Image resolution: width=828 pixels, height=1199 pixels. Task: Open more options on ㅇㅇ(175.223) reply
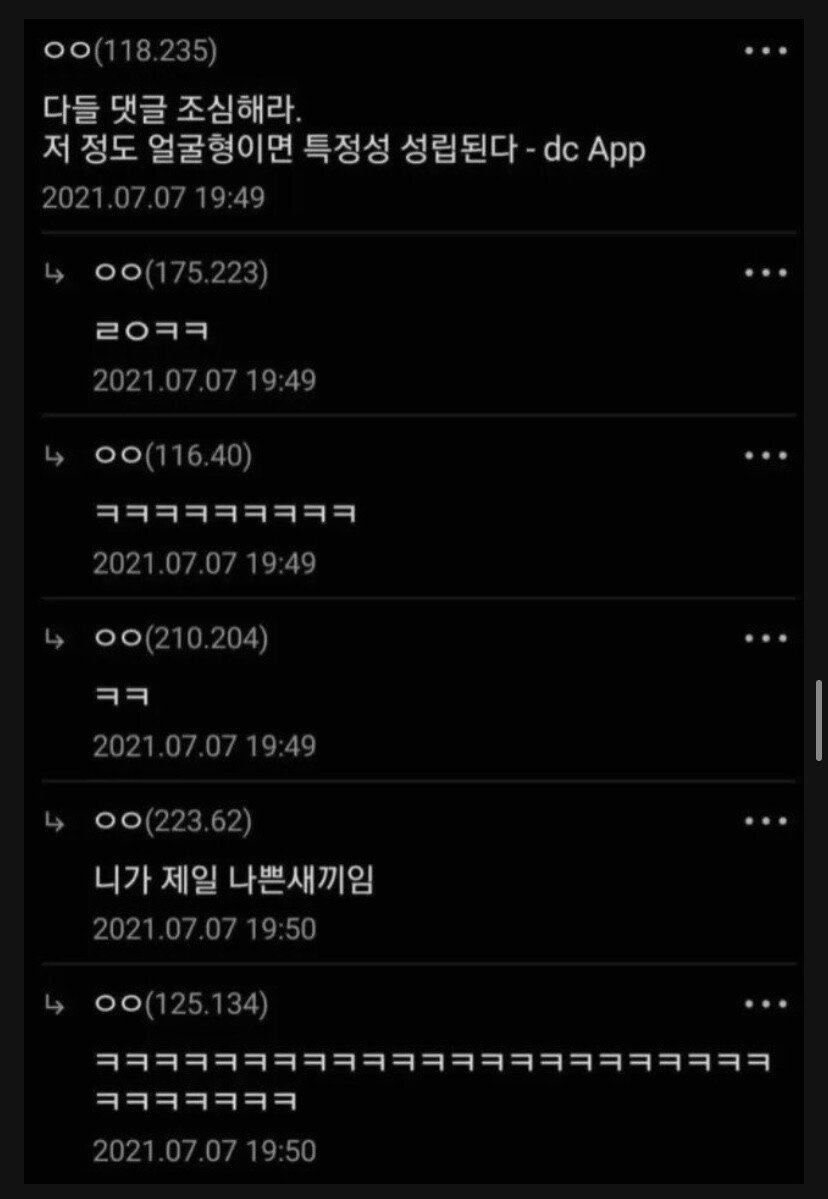[766, 273]
